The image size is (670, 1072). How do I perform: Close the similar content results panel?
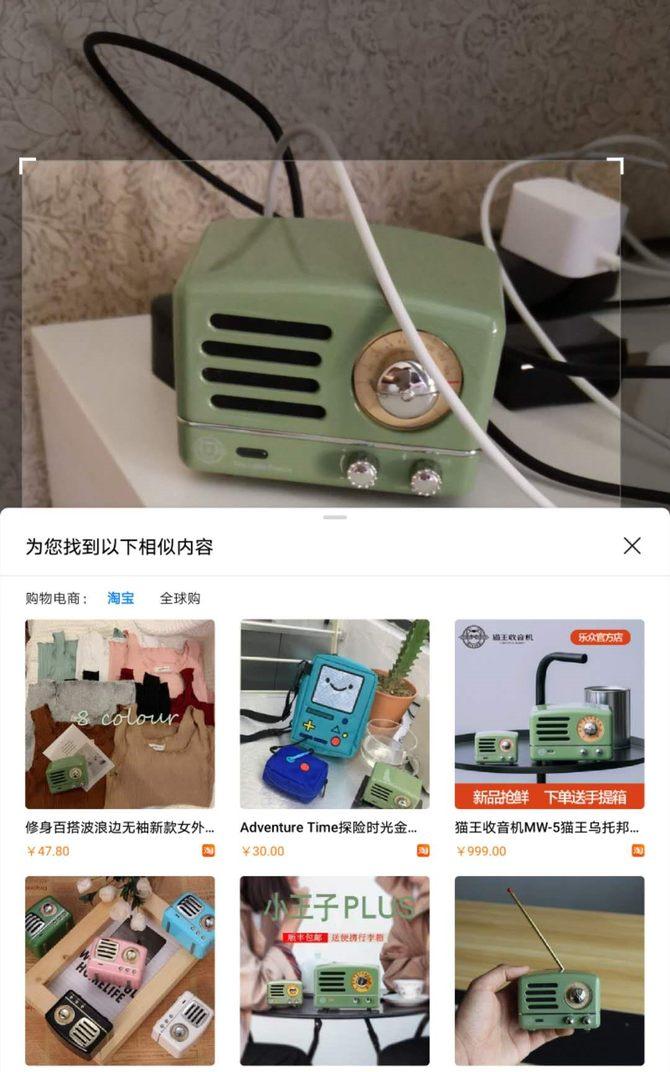(632, 546)
